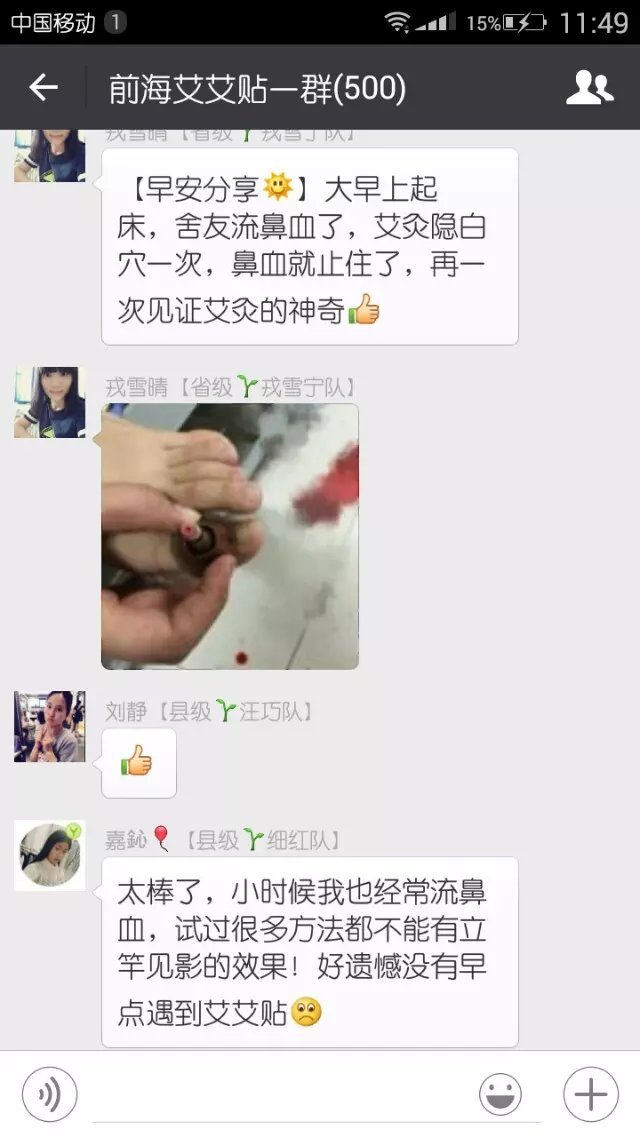This screenshot has height=1137, width=640.
Task: Switch to voice message input
Action: pos(49,1094)
